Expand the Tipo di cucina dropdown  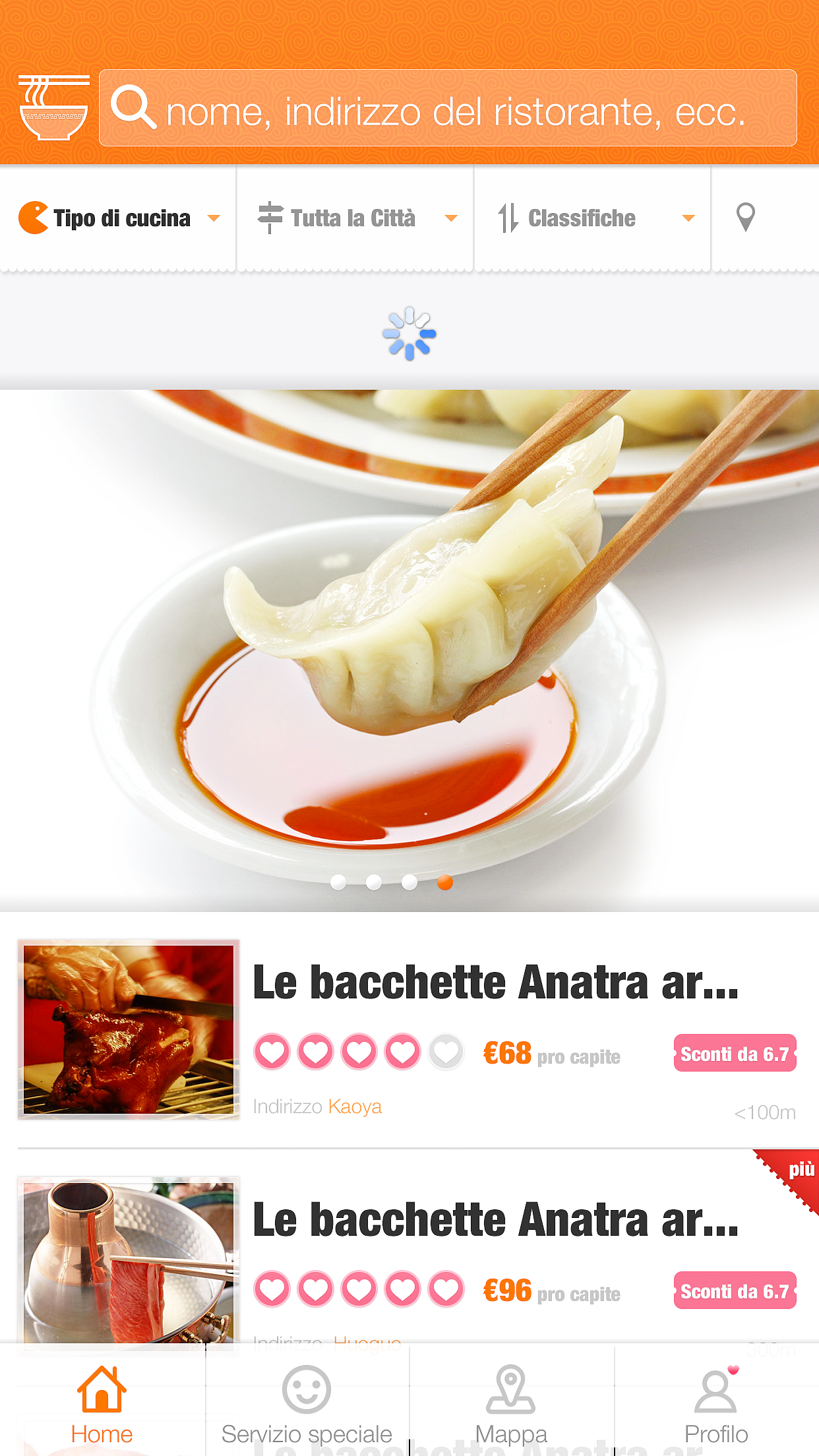click(119, 218)
